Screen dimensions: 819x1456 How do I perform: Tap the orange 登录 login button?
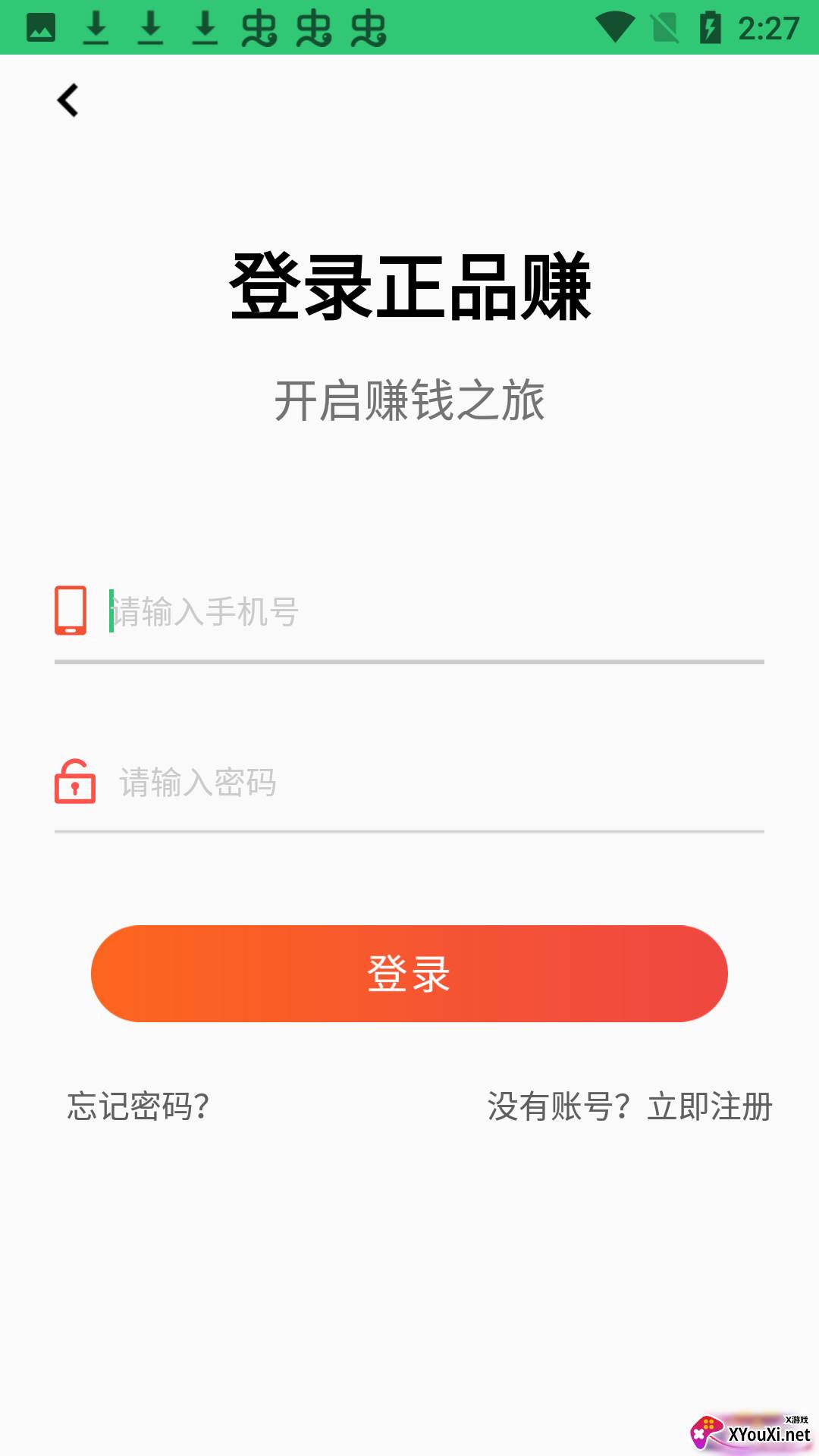[409, 974]
